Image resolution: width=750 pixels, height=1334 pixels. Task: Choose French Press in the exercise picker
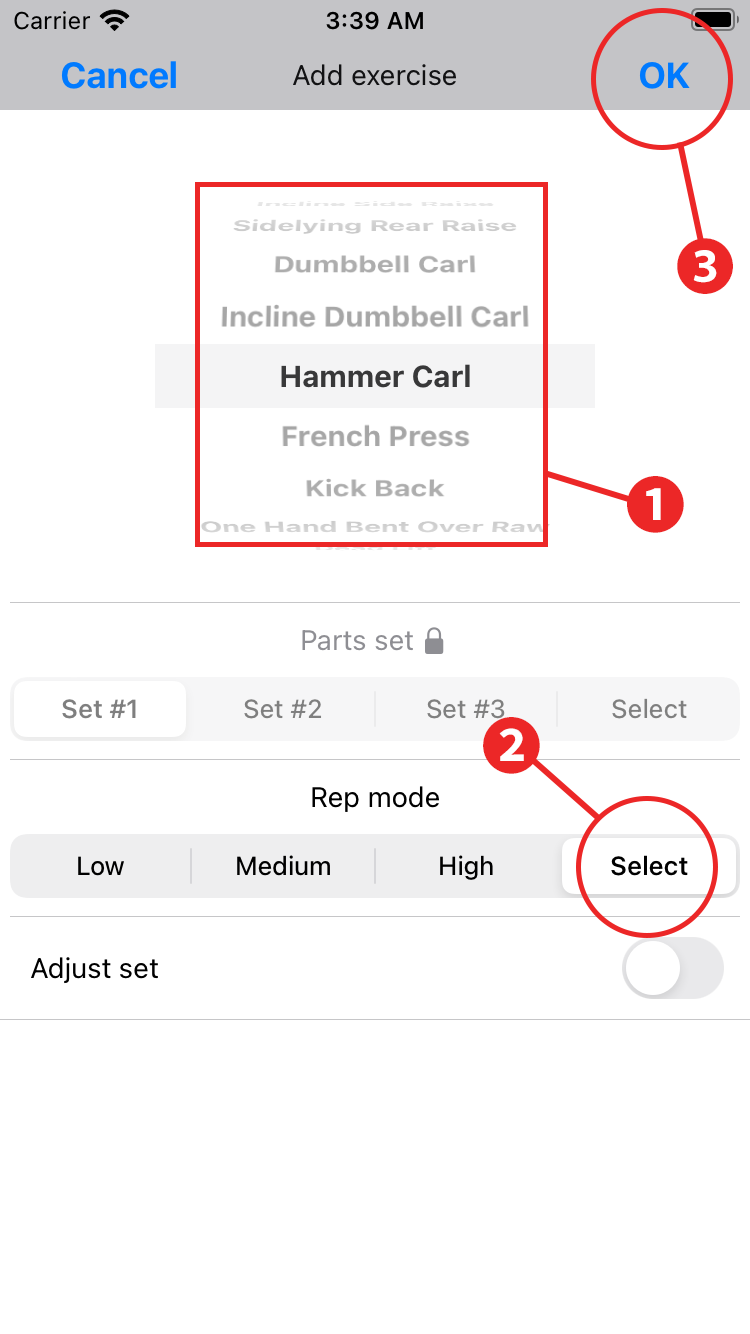point(375,436)
